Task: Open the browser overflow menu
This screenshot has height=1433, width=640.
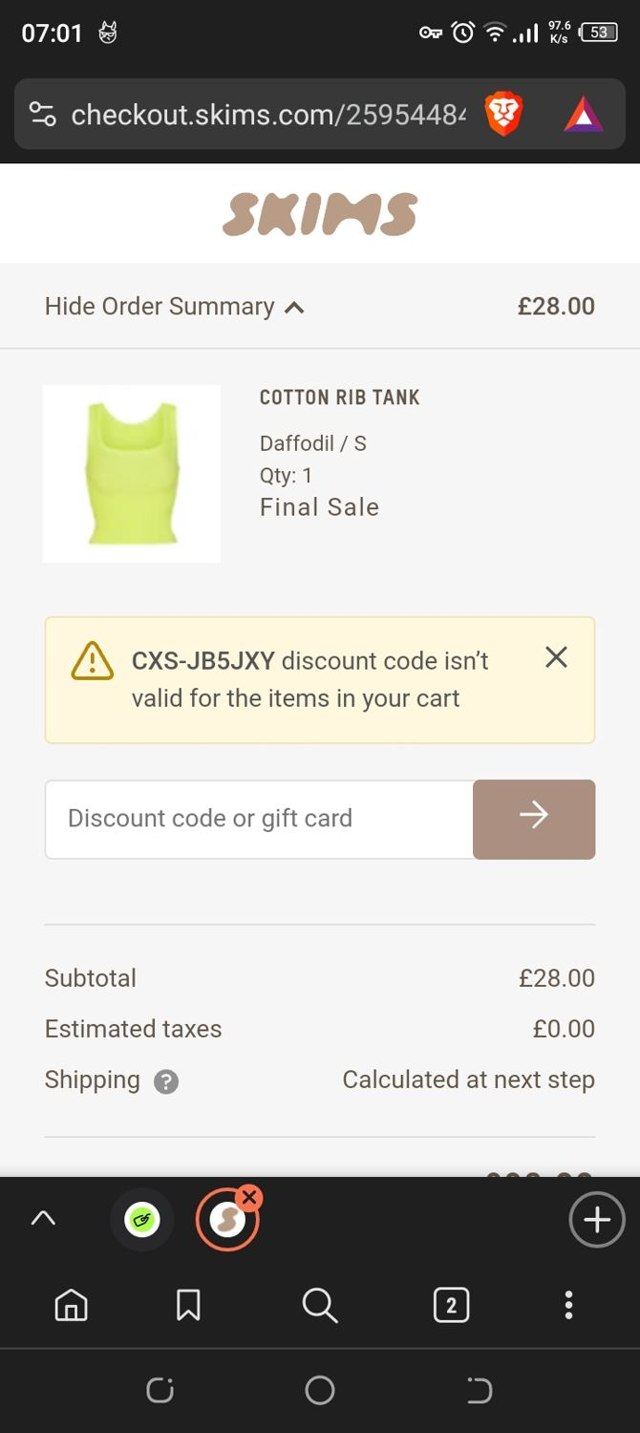Action: 568,1305
